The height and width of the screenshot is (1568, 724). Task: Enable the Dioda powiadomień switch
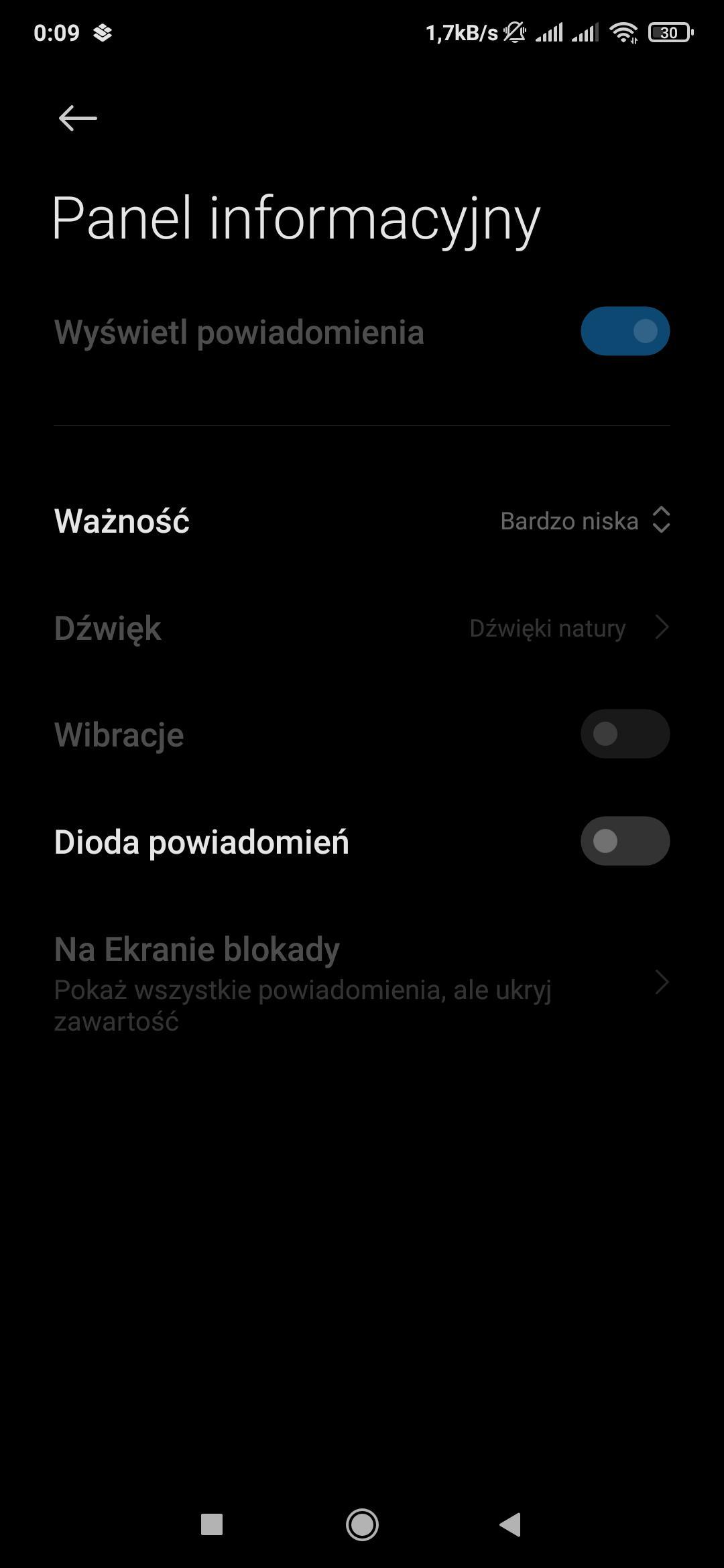point(625,841)
